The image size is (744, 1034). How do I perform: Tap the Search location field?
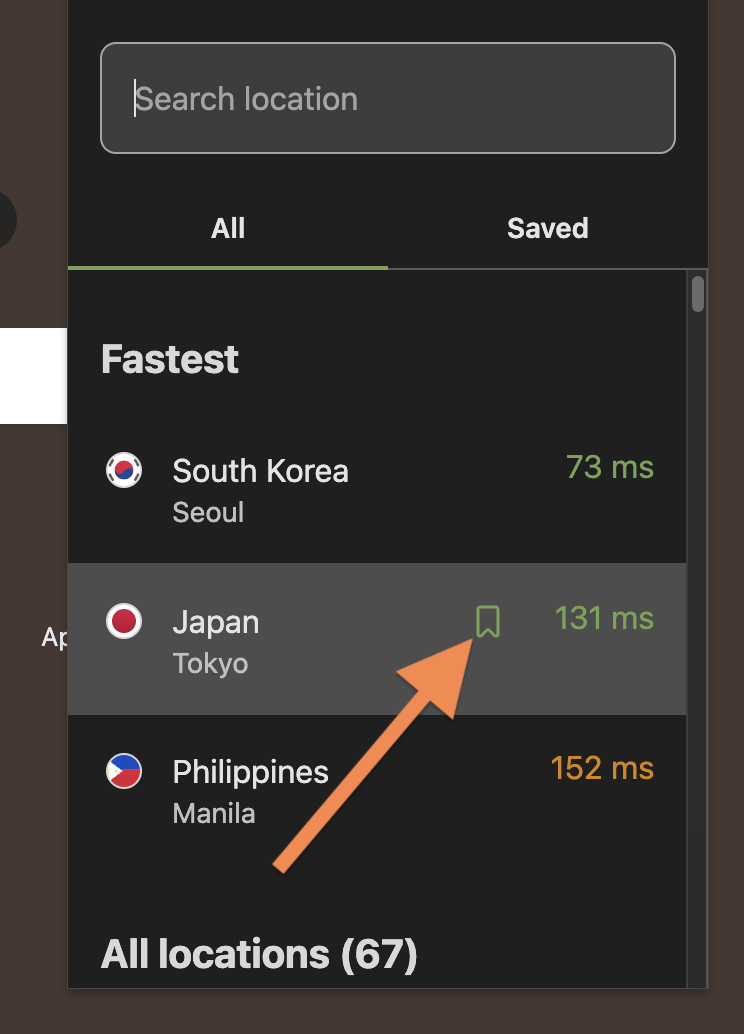388,98
